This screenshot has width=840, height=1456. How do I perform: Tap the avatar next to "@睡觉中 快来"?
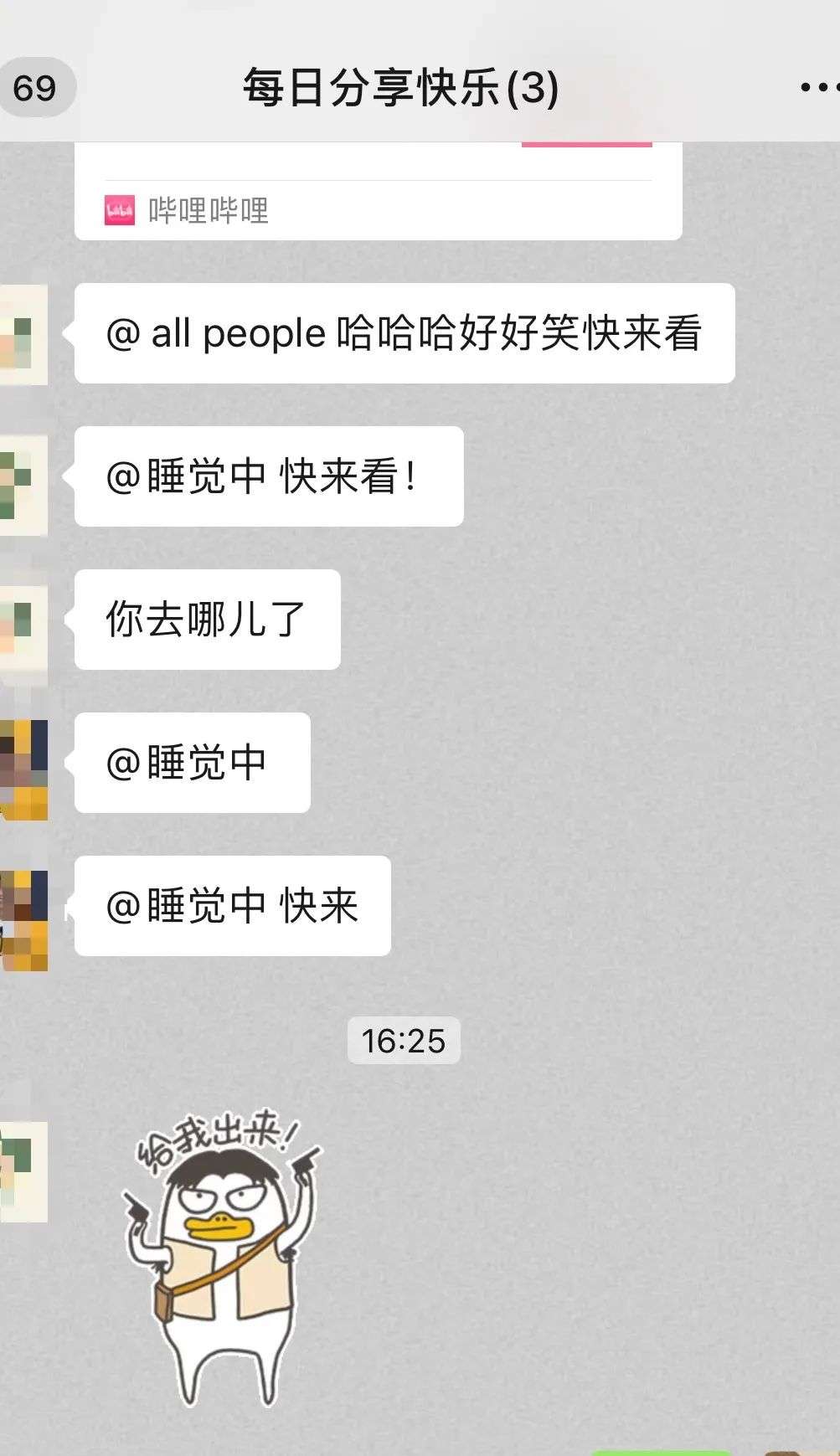click(x=23, y=920)
